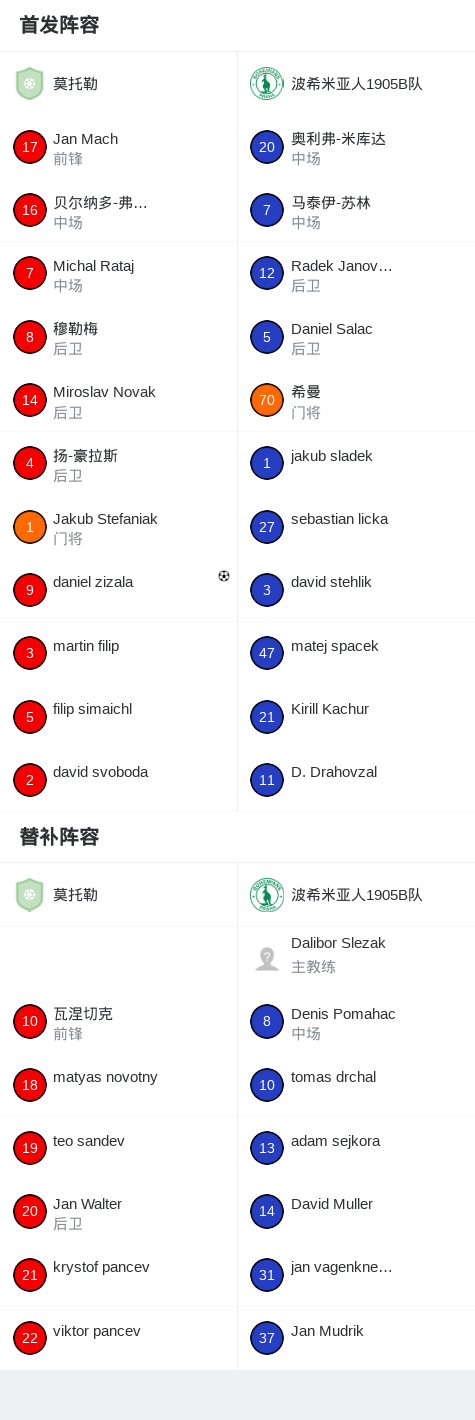Open sebastian licka's profile
Screen dimensions: 475x1420
pyautogui.click(x=356, y=527)
